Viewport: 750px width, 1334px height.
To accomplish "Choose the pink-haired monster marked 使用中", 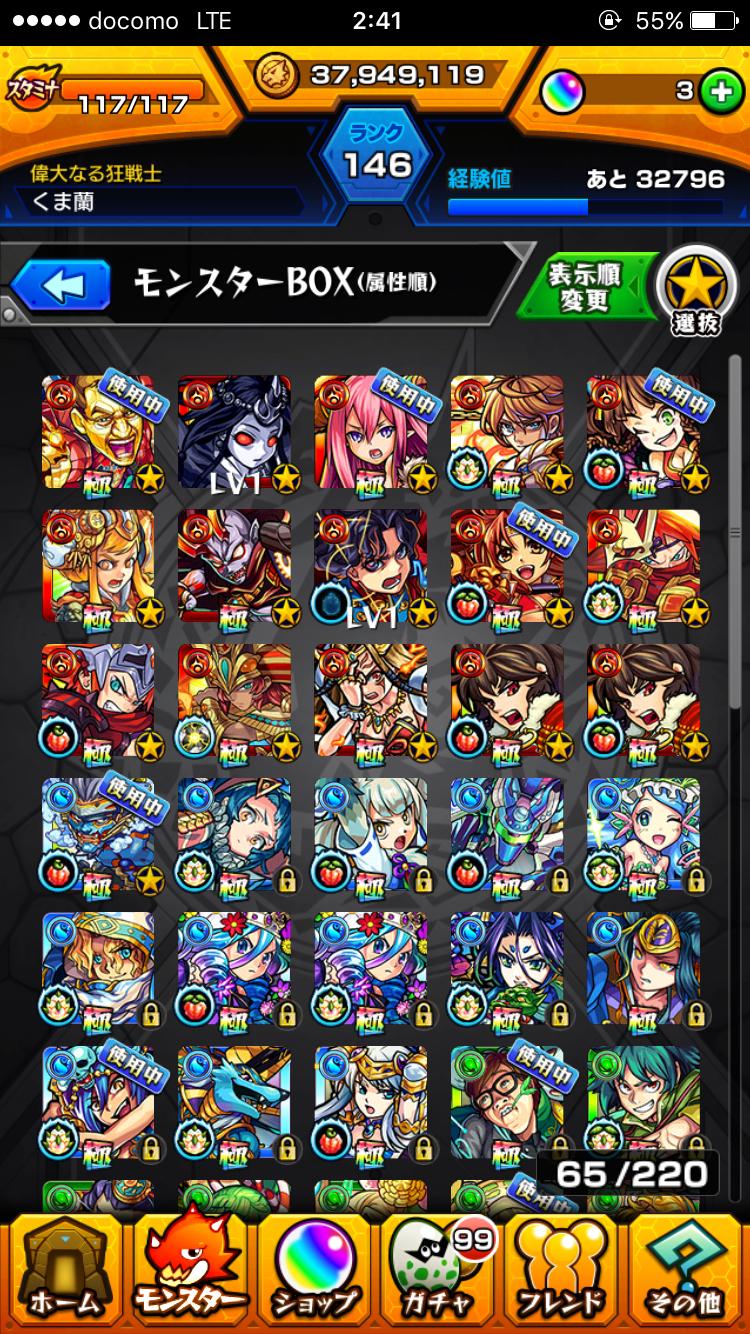I will tap(370, 432).
